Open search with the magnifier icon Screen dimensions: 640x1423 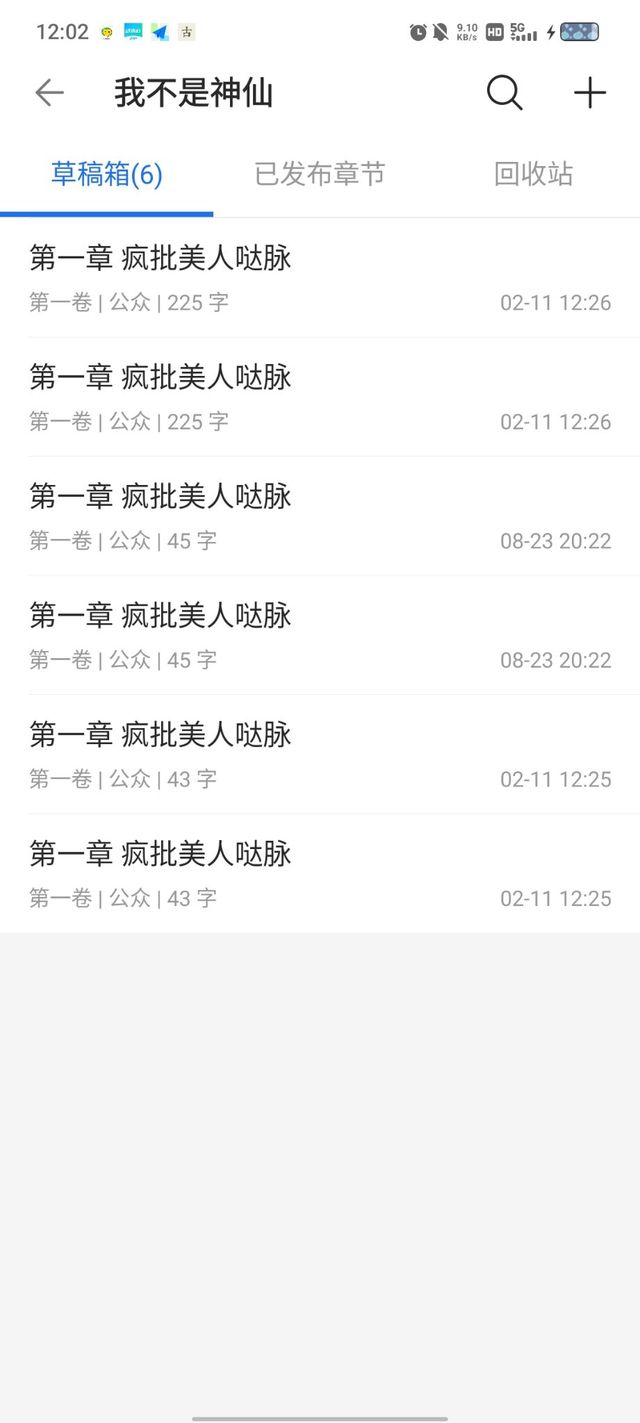(505, 93)
